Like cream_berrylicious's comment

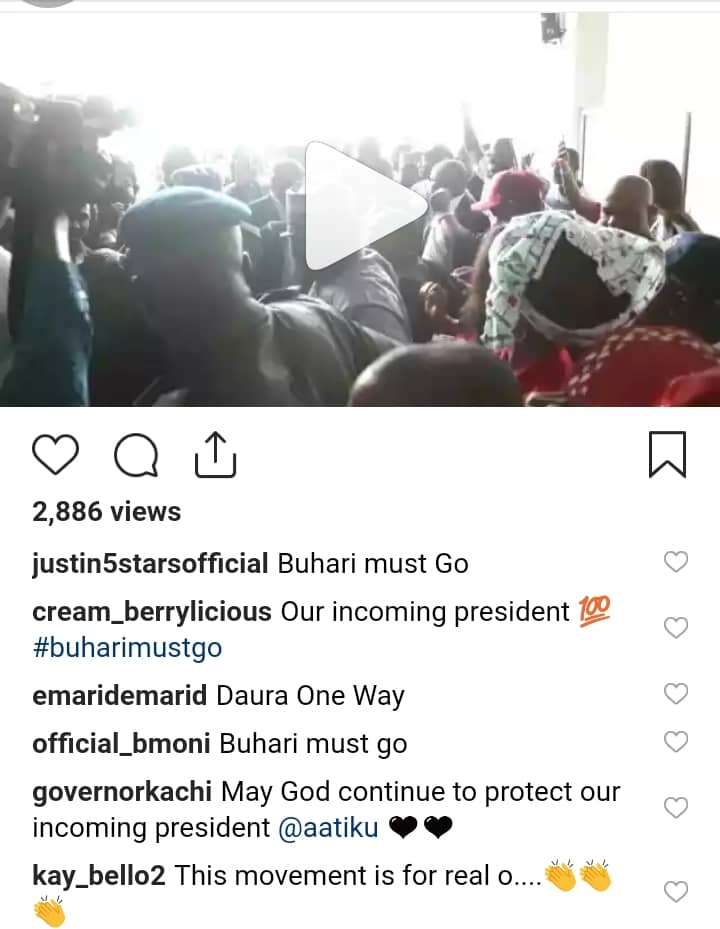pyautogui.click(x=676, y=628)
